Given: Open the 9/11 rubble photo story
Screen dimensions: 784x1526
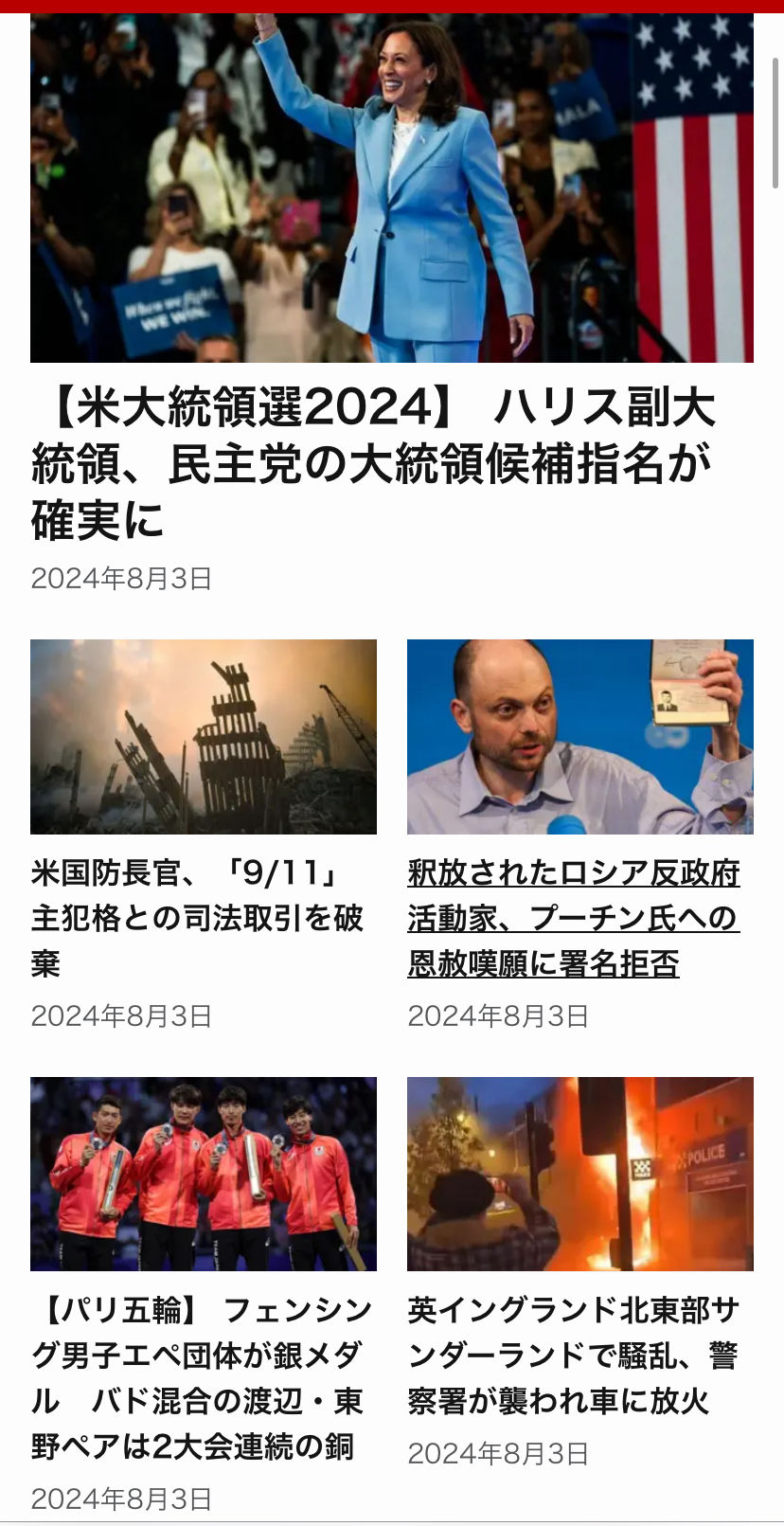Looking at the screenshot, I should pos(204,737).
